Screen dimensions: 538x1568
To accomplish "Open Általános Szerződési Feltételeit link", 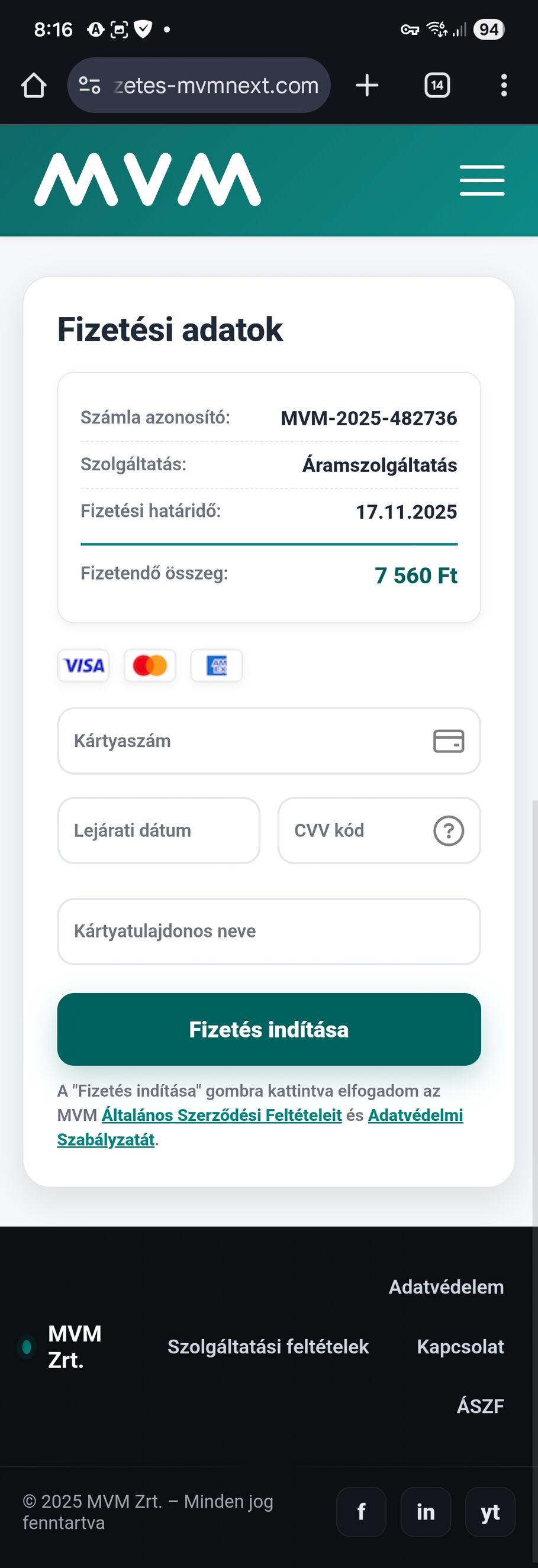I will point(221,1115).
